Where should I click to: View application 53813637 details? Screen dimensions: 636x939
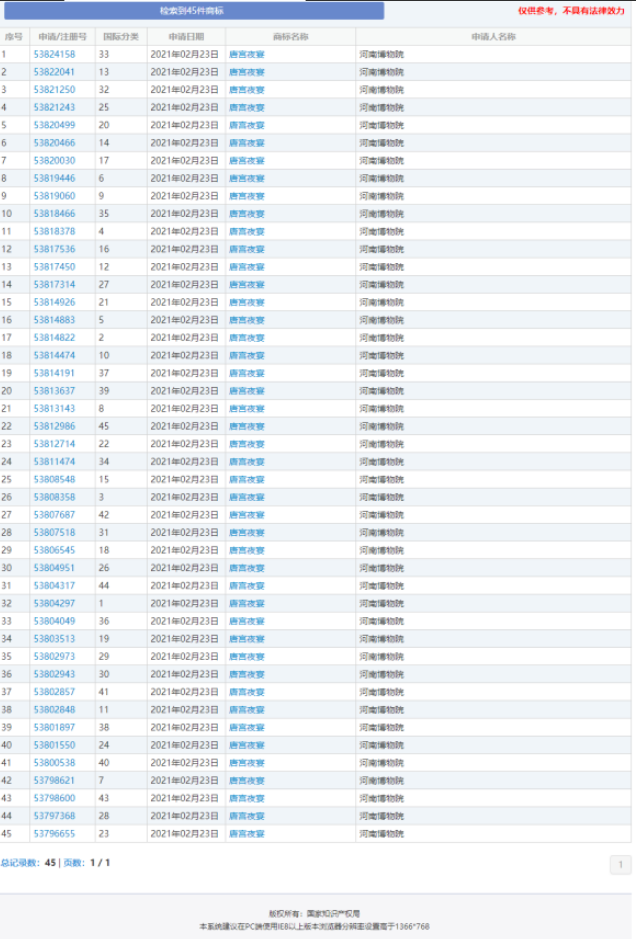pos(54,391)
